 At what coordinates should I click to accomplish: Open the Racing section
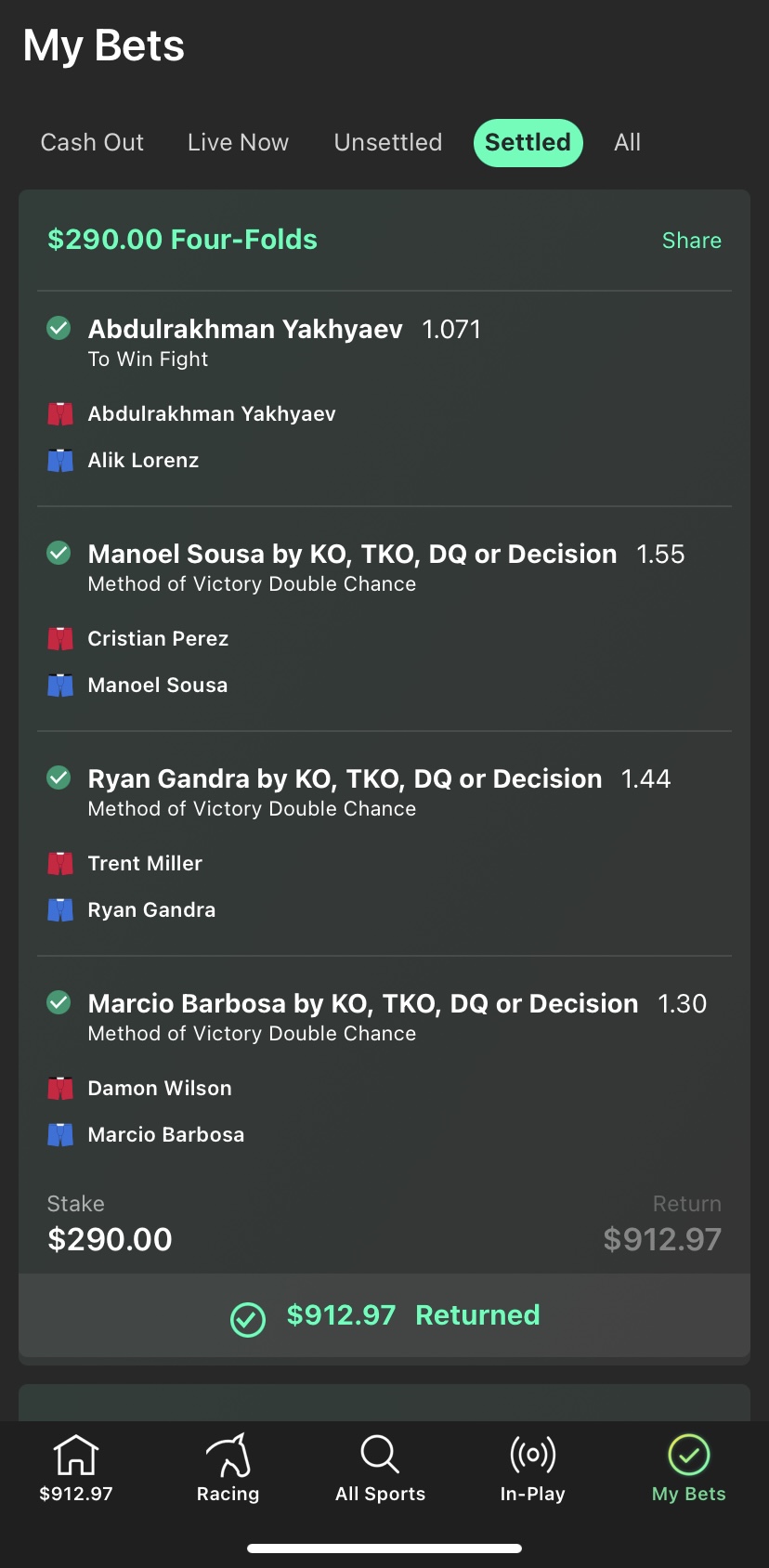(x=228, y=1469)
